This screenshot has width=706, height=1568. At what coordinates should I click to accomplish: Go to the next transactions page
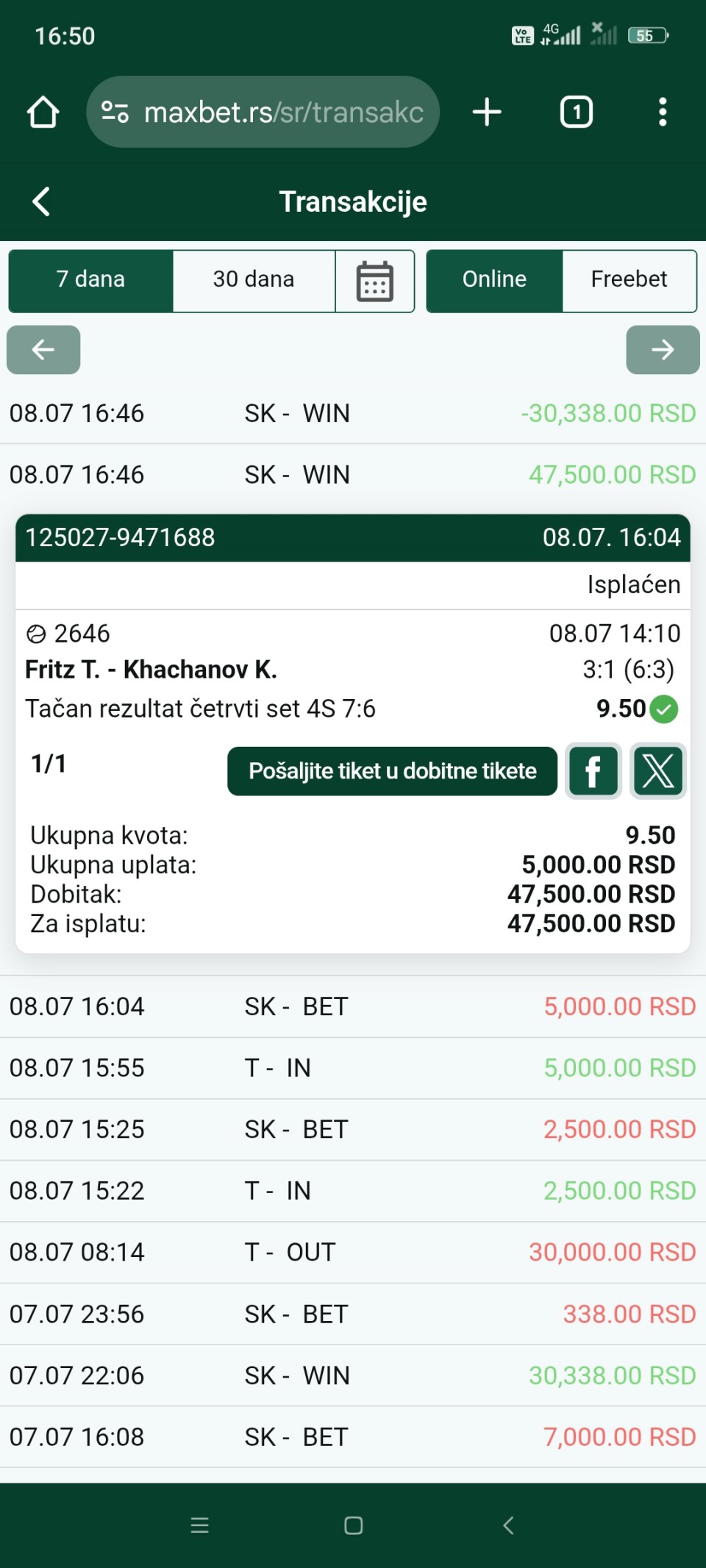[x=663, y=350]
